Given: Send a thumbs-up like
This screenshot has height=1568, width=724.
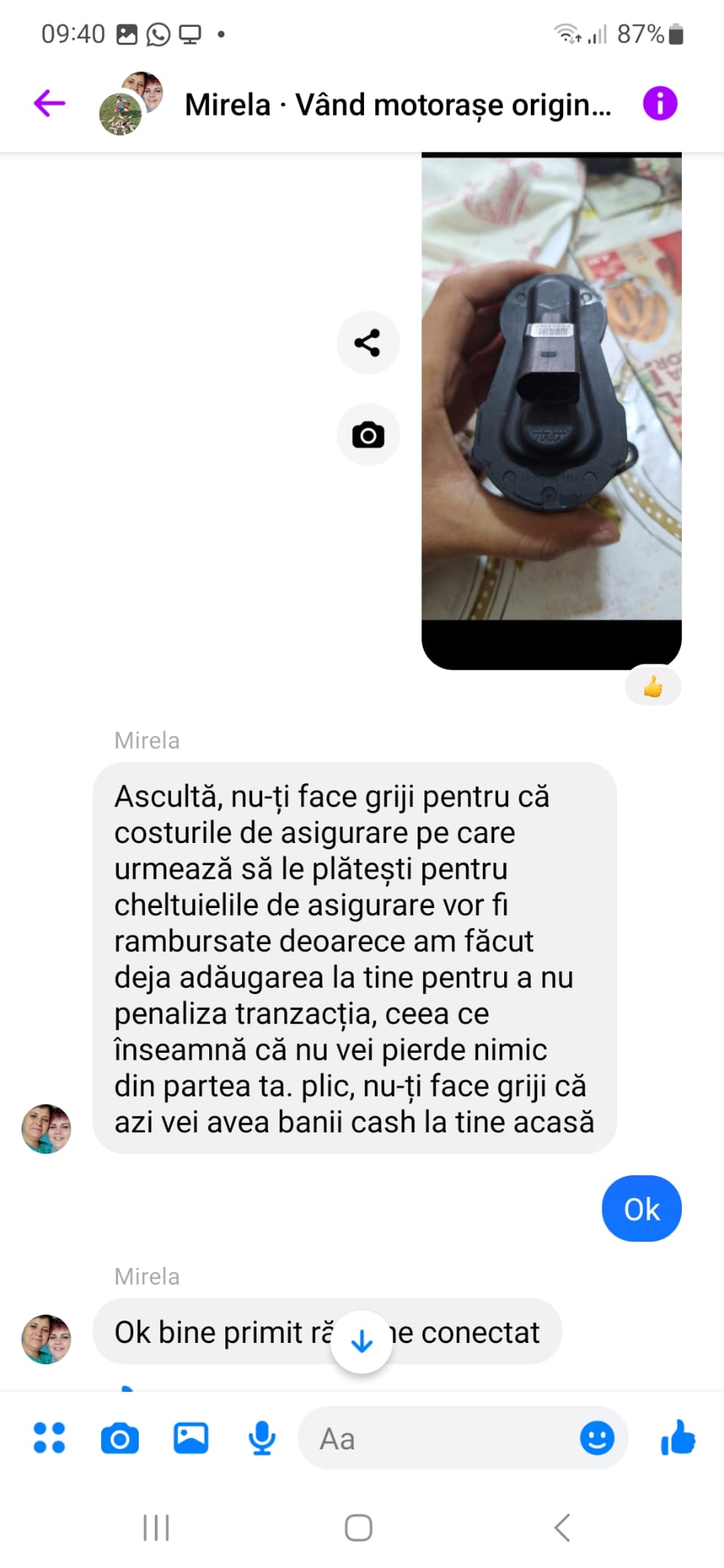Looking at the screenshot, I should coord(678,1438).
